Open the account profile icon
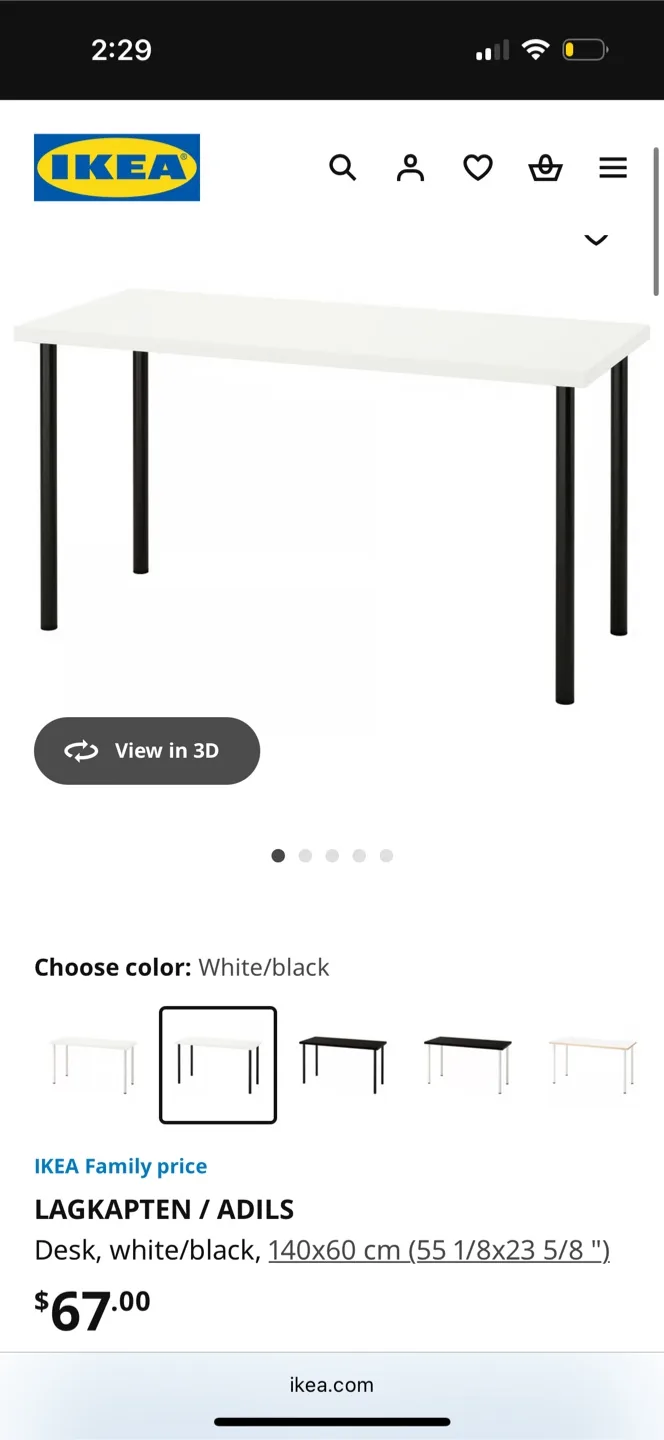The height and width of the screenshot is (1440, 664). [410, 168]
